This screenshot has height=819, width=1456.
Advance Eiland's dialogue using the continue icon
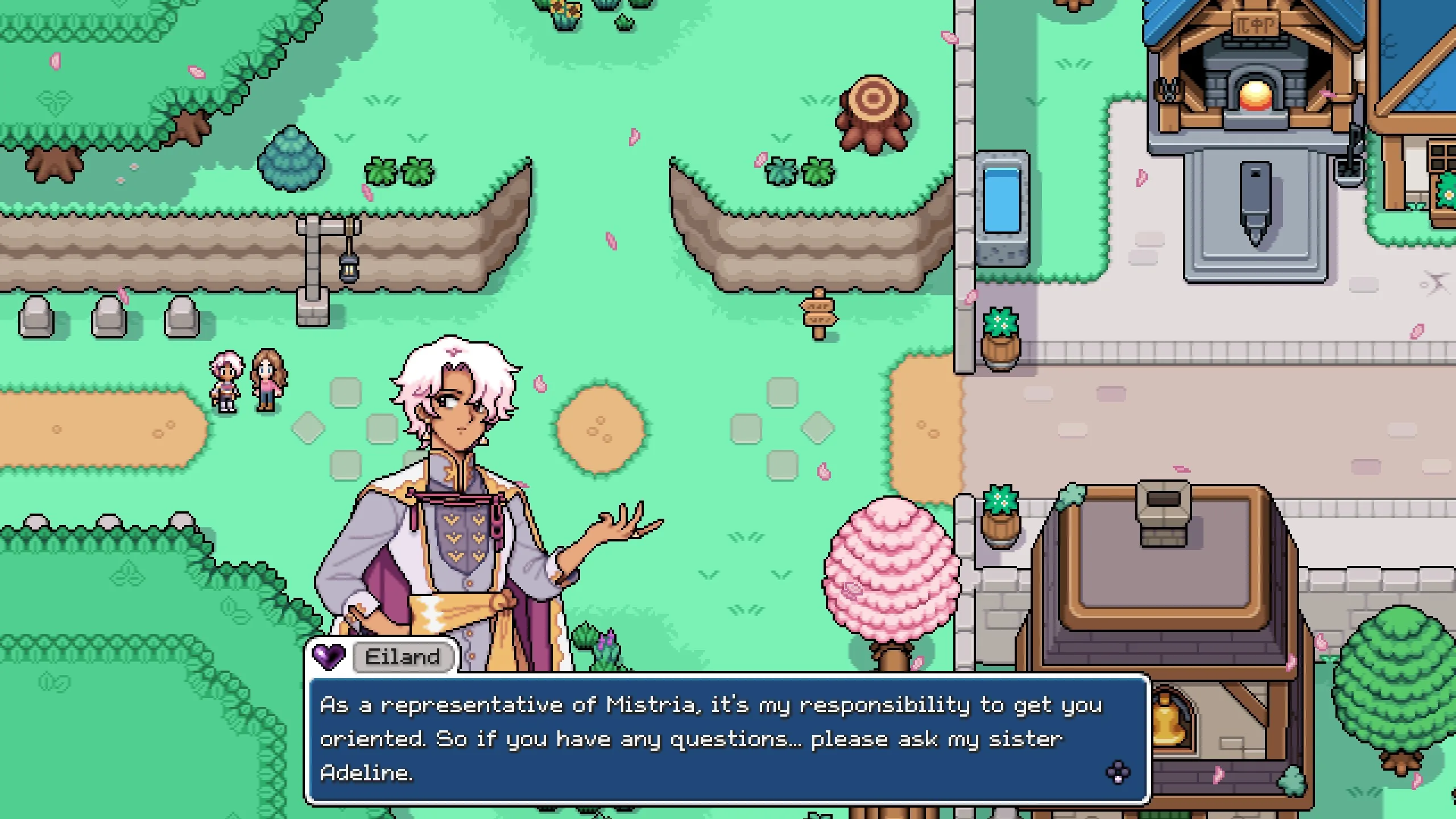[1118, 773]
